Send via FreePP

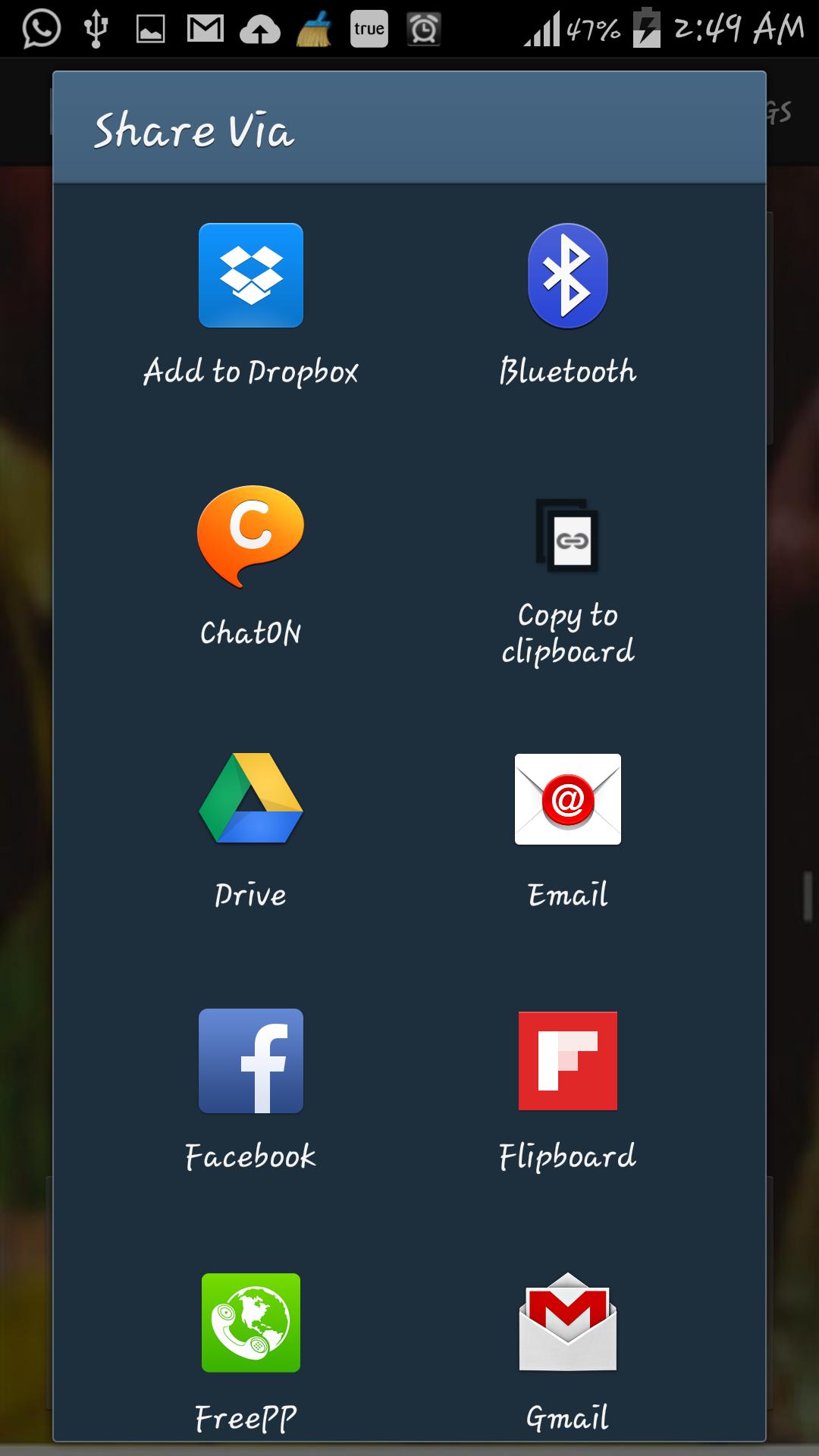251,1323
